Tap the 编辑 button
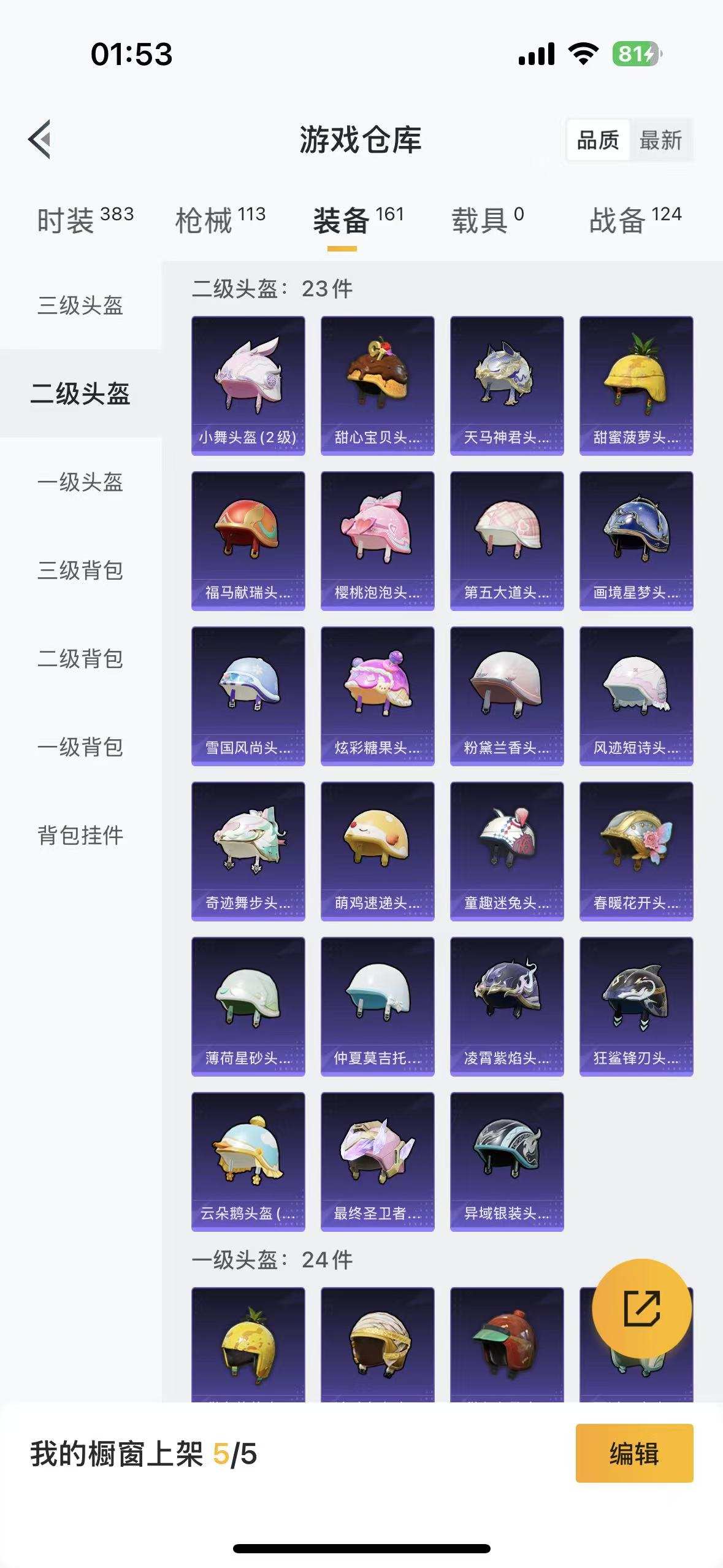This screenshot has height=1568, width=723. tap(634, 1453)
